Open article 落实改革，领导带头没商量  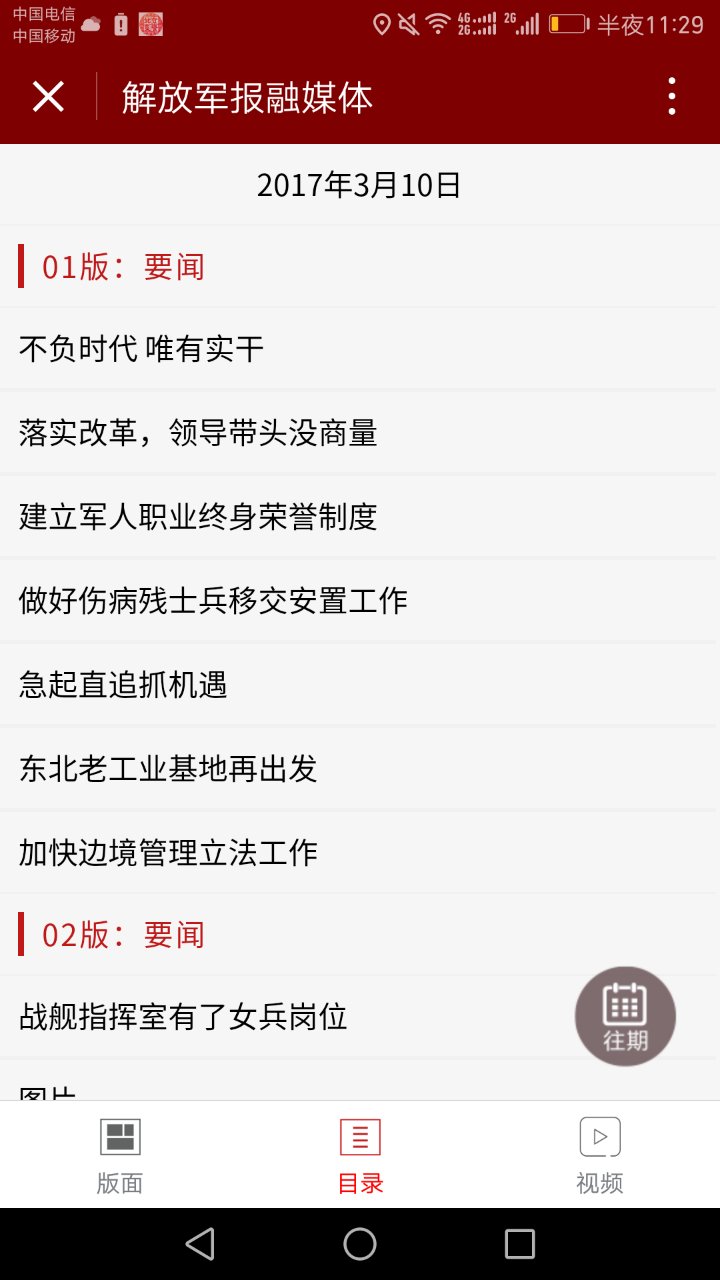(360, 433)
